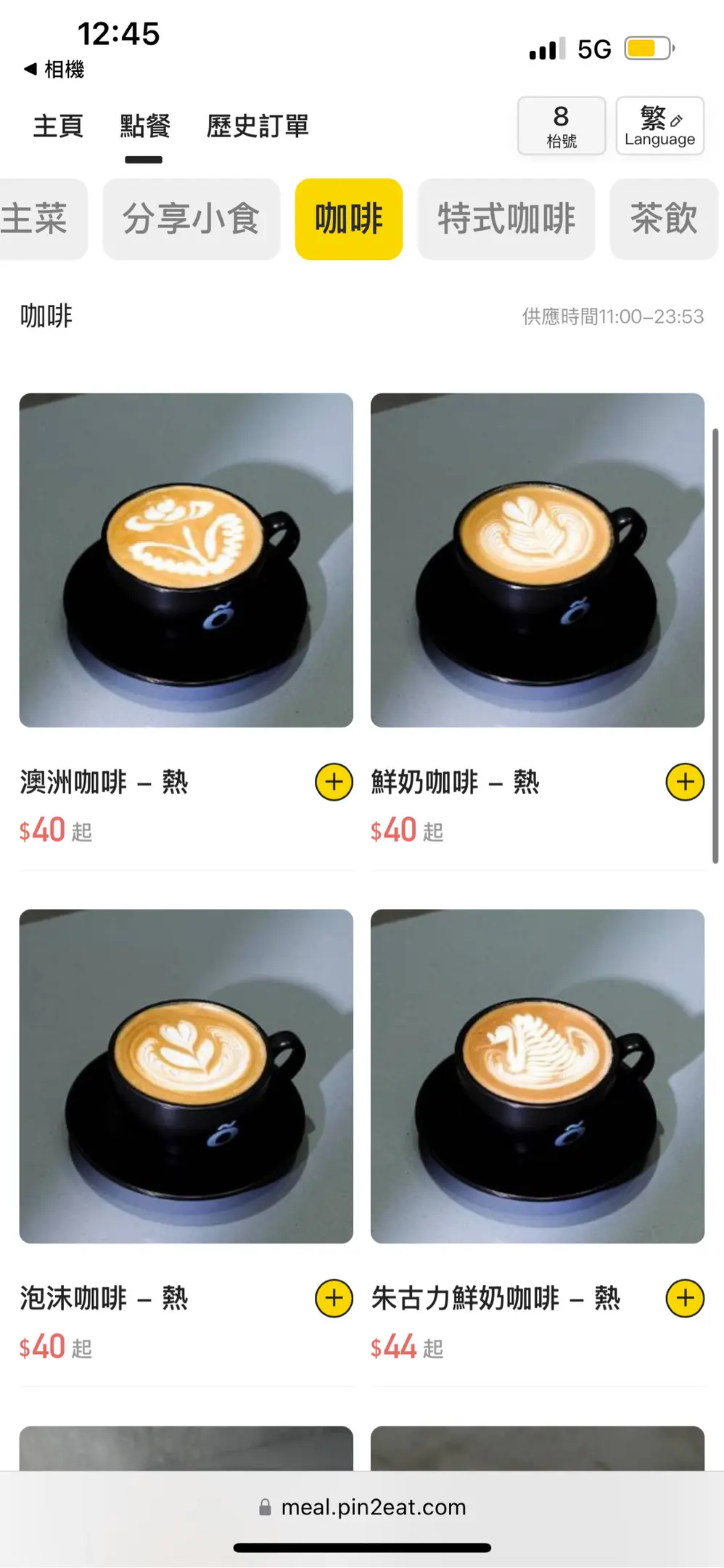The width and height of the screenshot is (724, 1568).
Task: Open the 澳洲咖啡 – 熱 item photo
Action: pos(186,560)
